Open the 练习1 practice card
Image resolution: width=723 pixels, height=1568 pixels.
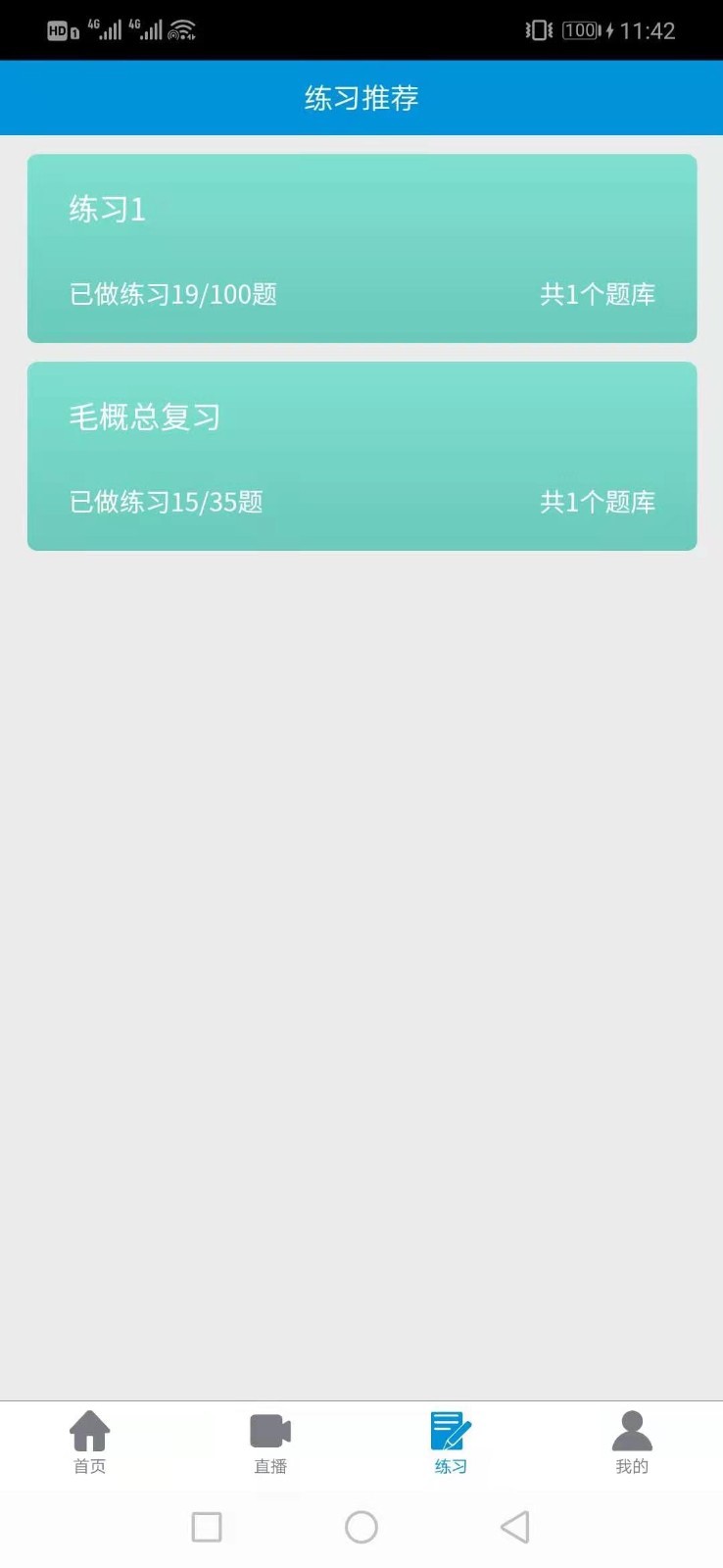(361, 249)
